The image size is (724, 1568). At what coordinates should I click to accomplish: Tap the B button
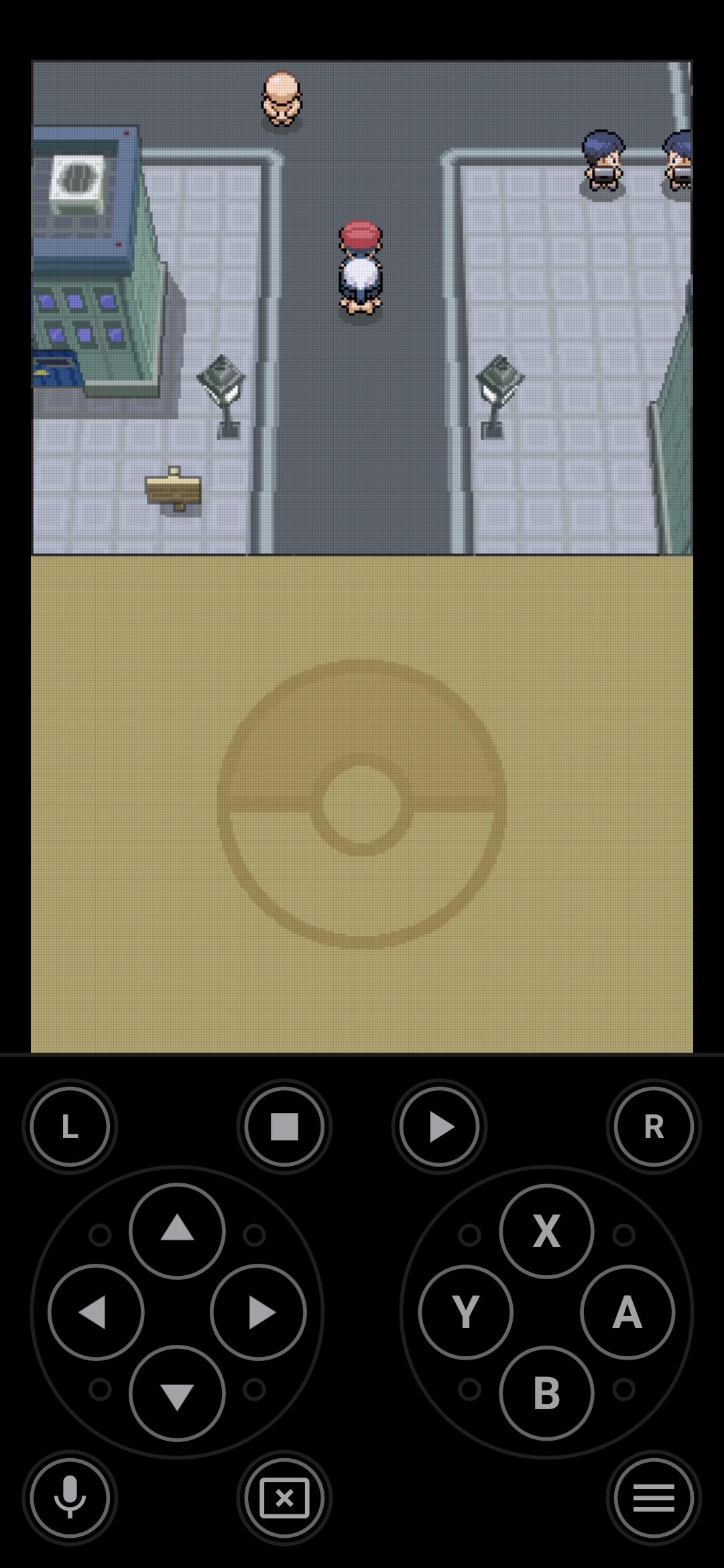click(546, 1392)
